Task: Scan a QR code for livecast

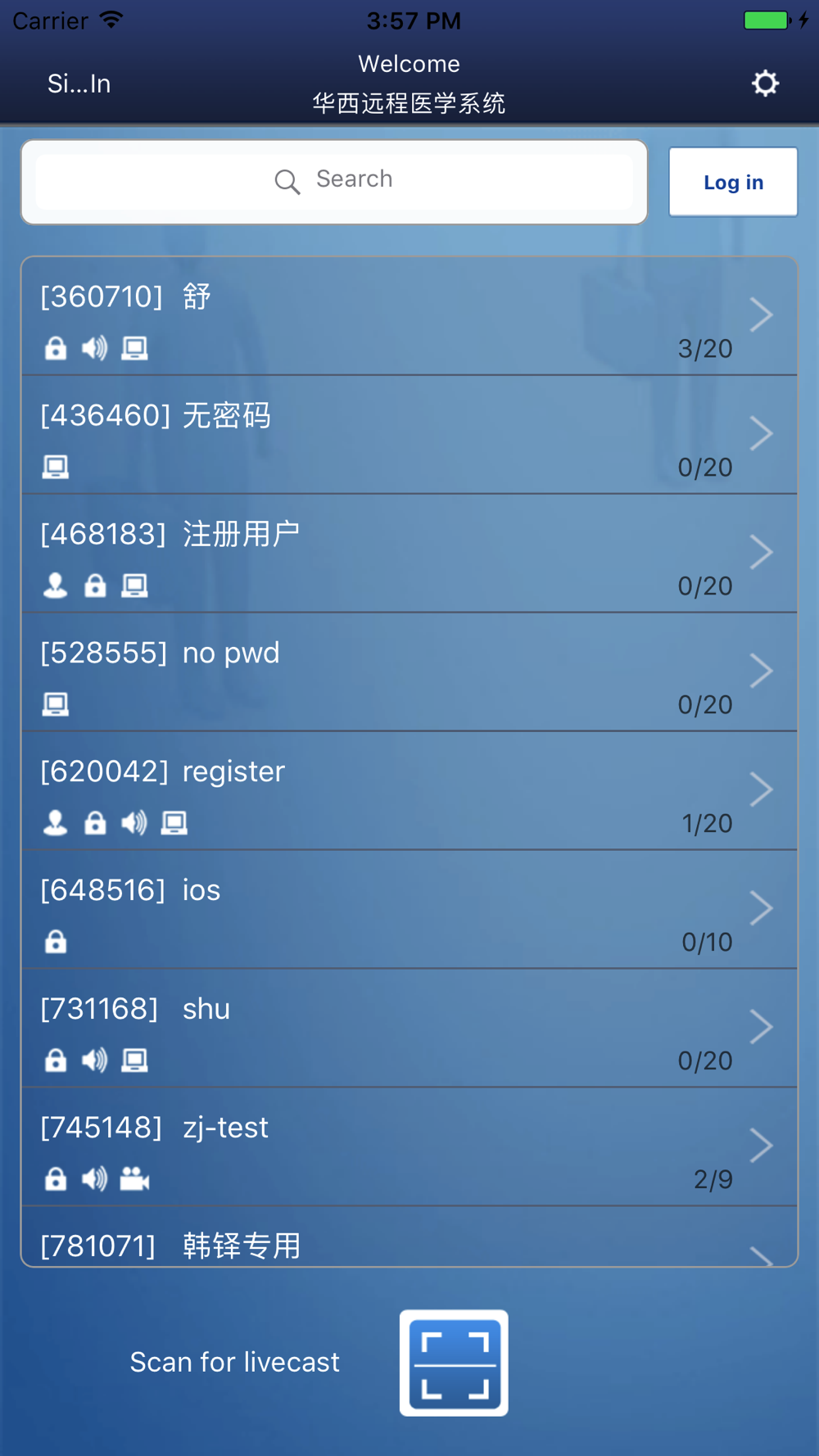Action: click(454, 1363)
